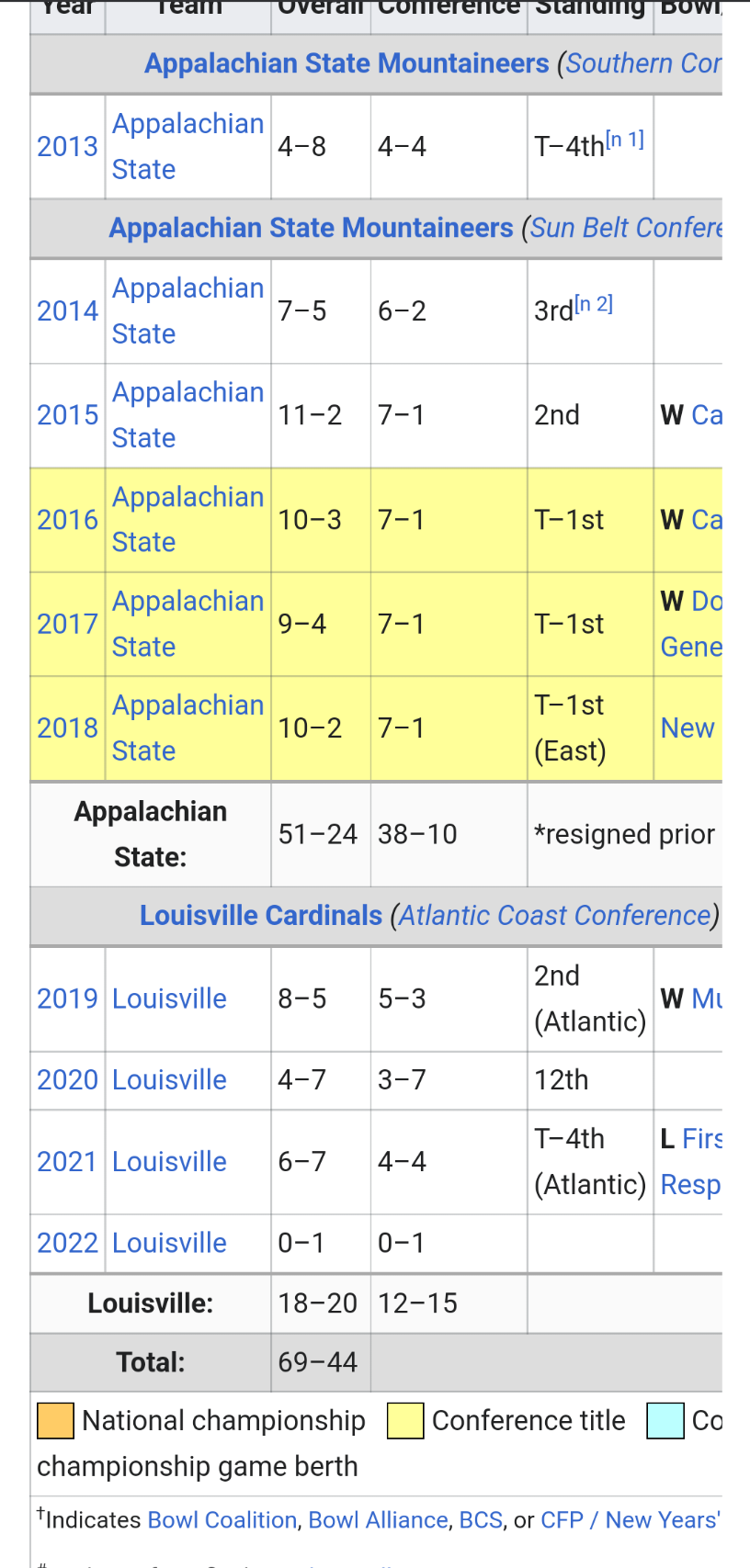Image resolution: width=750 pixels, height=1568 pixels.
Task: Open the Sun Belt Conference link
Action: 626,228
